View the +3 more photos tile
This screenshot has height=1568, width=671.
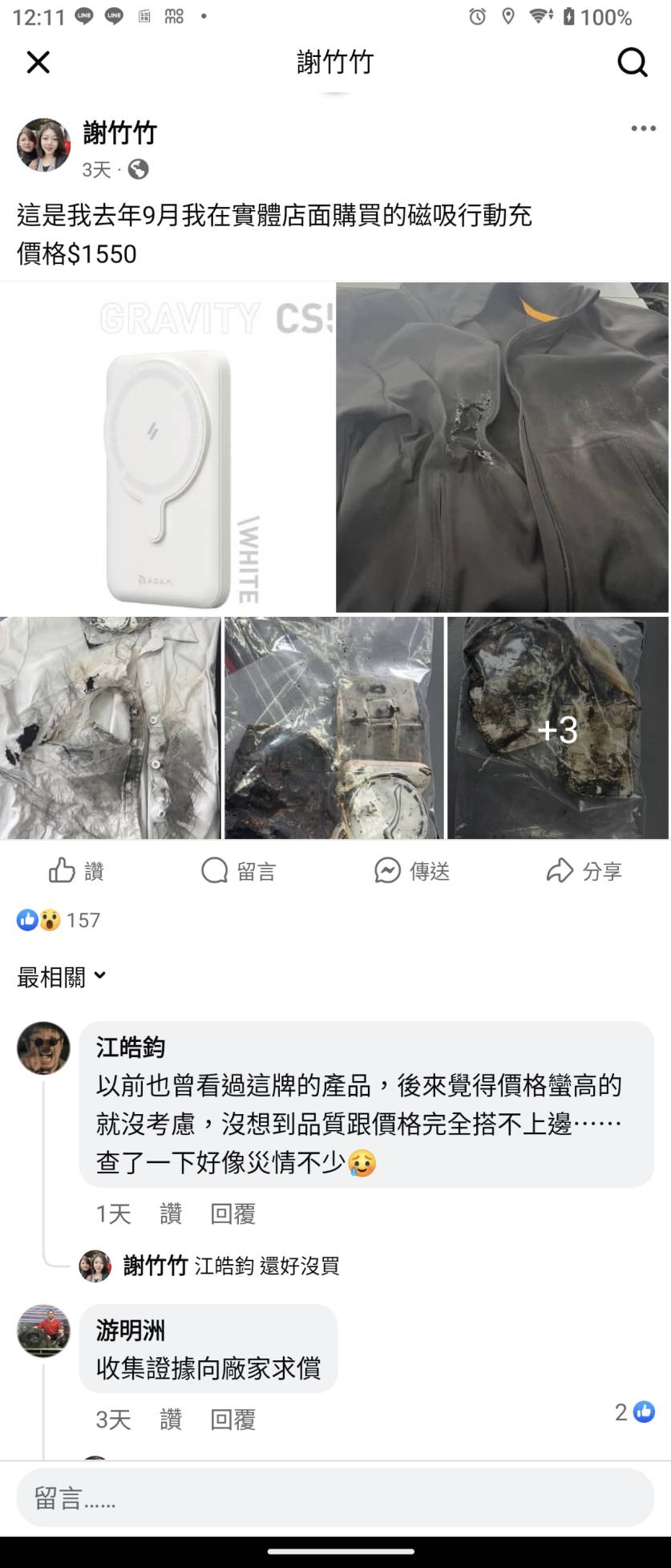coord(558,727)
